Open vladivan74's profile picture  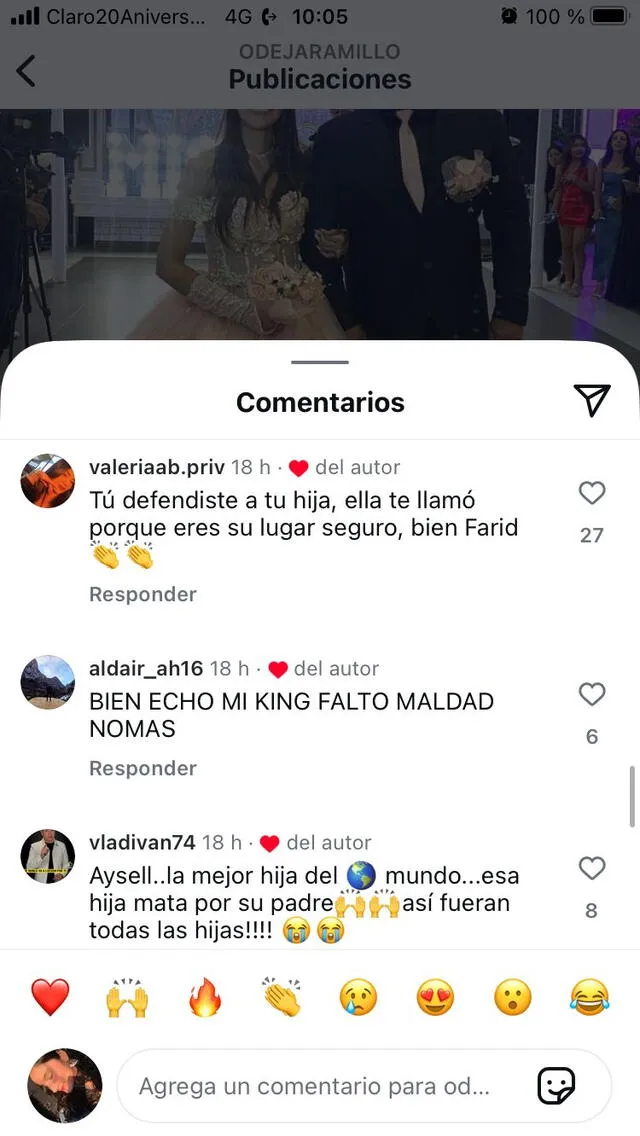pos(48,856)
